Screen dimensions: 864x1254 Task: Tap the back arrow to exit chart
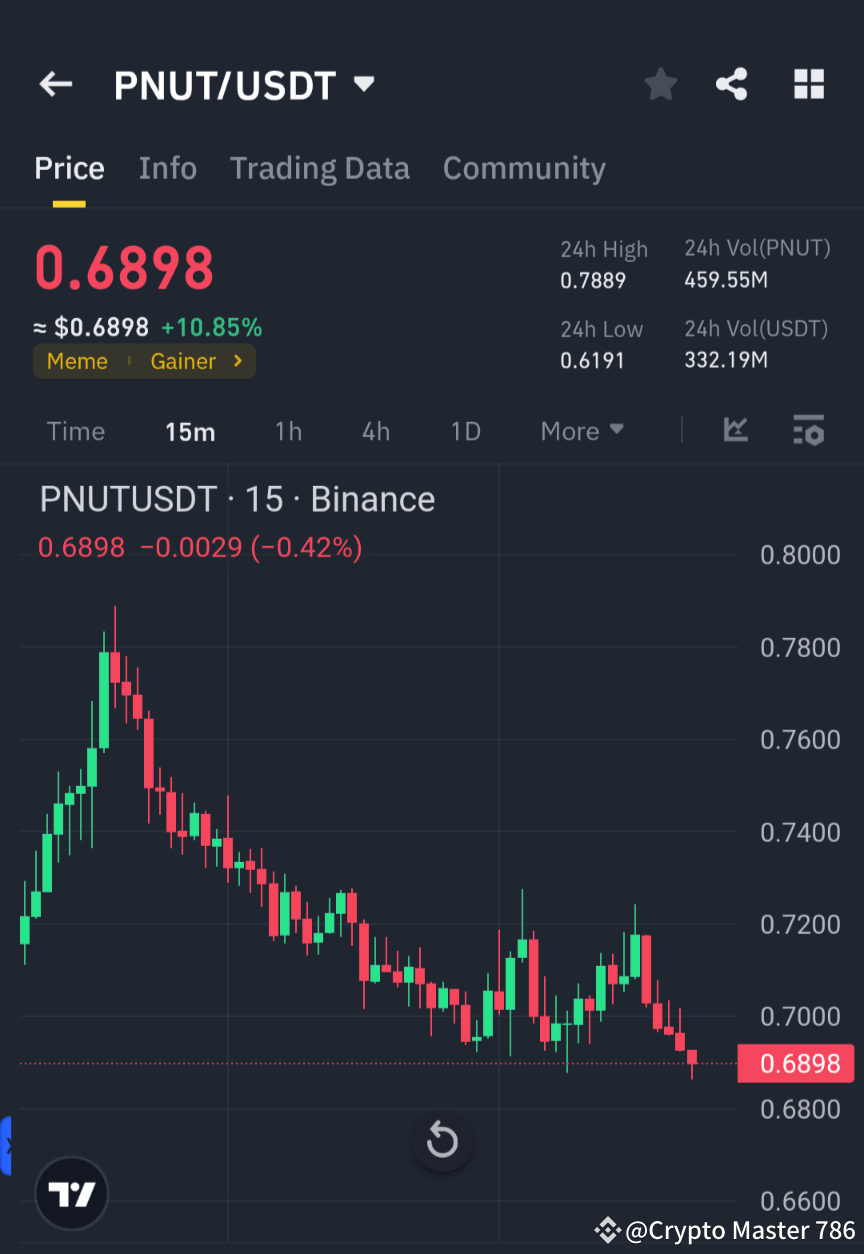coord(55,84)
